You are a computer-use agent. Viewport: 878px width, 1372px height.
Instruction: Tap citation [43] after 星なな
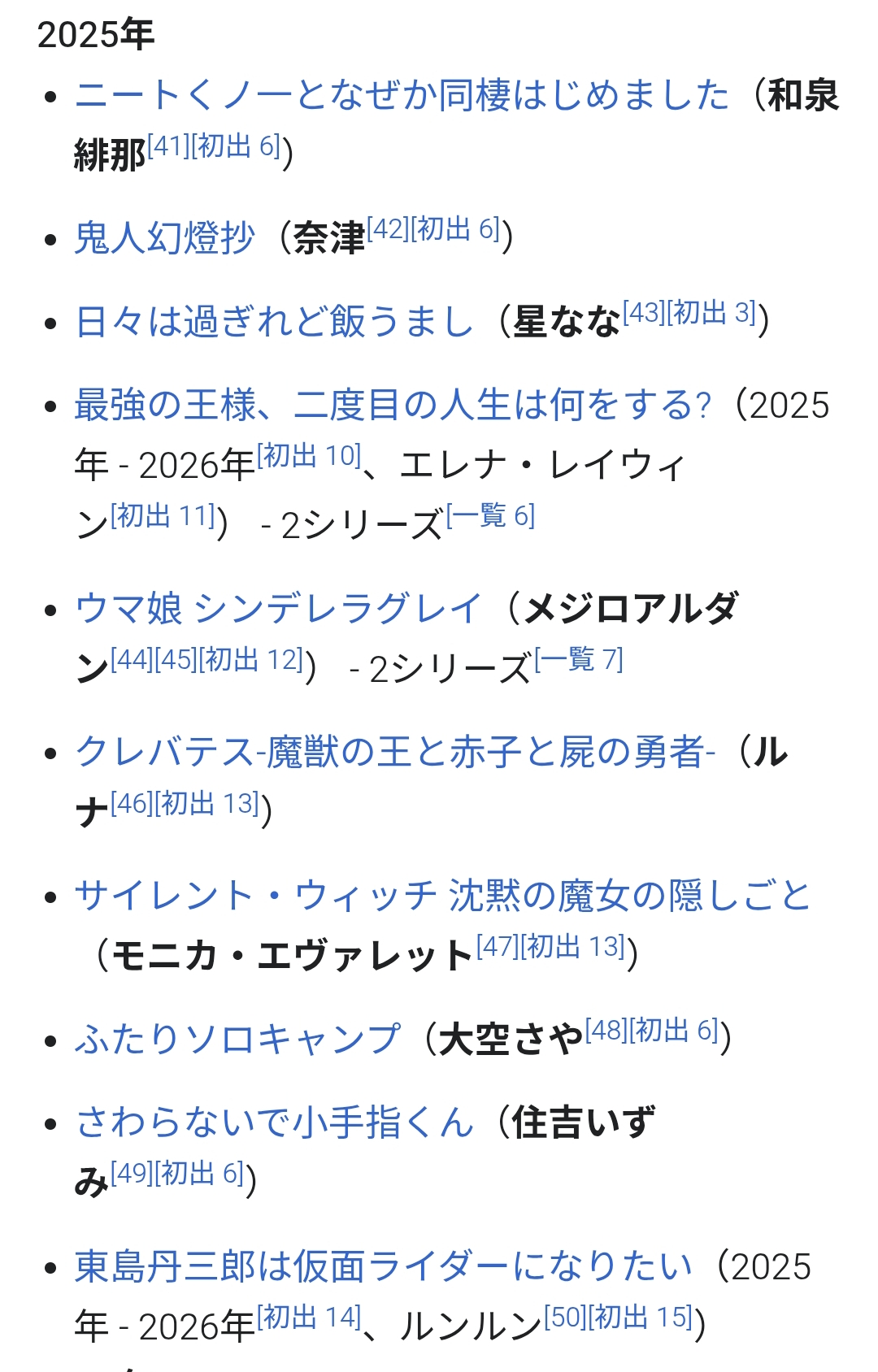click(644, 313)
